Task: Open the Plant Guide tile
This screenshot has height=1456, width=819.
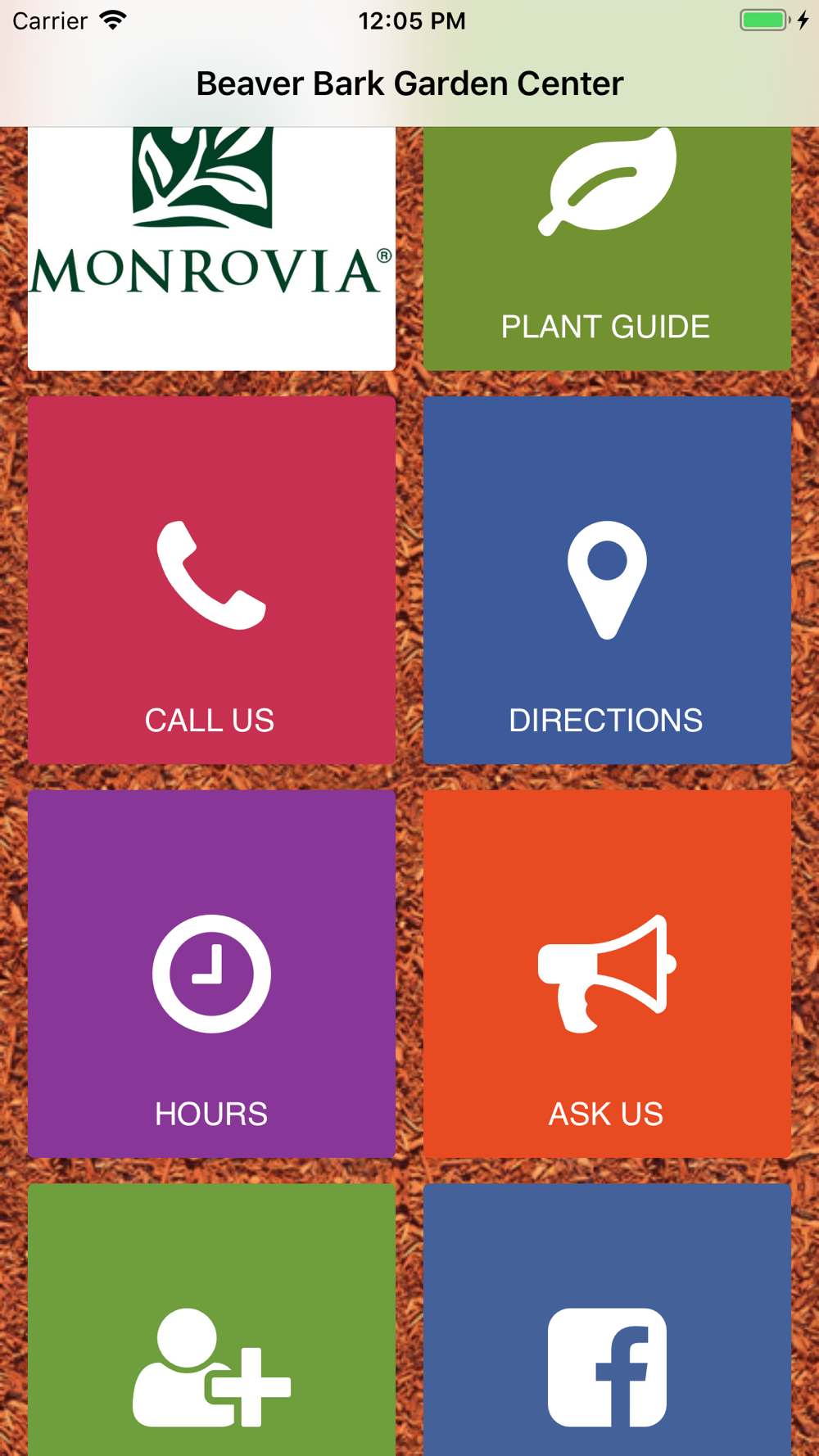Action: click(607, 249)
